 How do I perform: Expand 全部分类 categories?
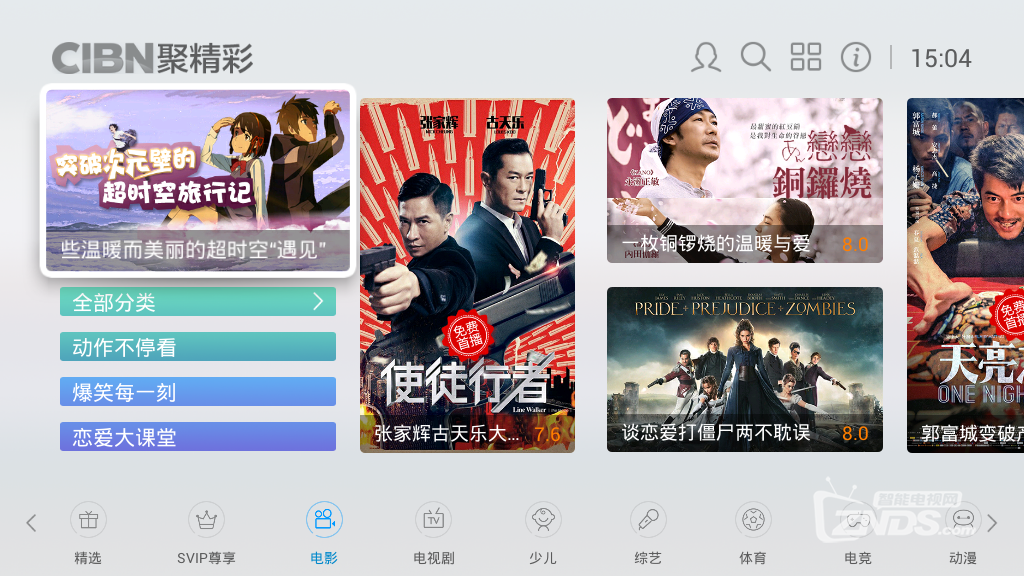click(x=198, y=302)
